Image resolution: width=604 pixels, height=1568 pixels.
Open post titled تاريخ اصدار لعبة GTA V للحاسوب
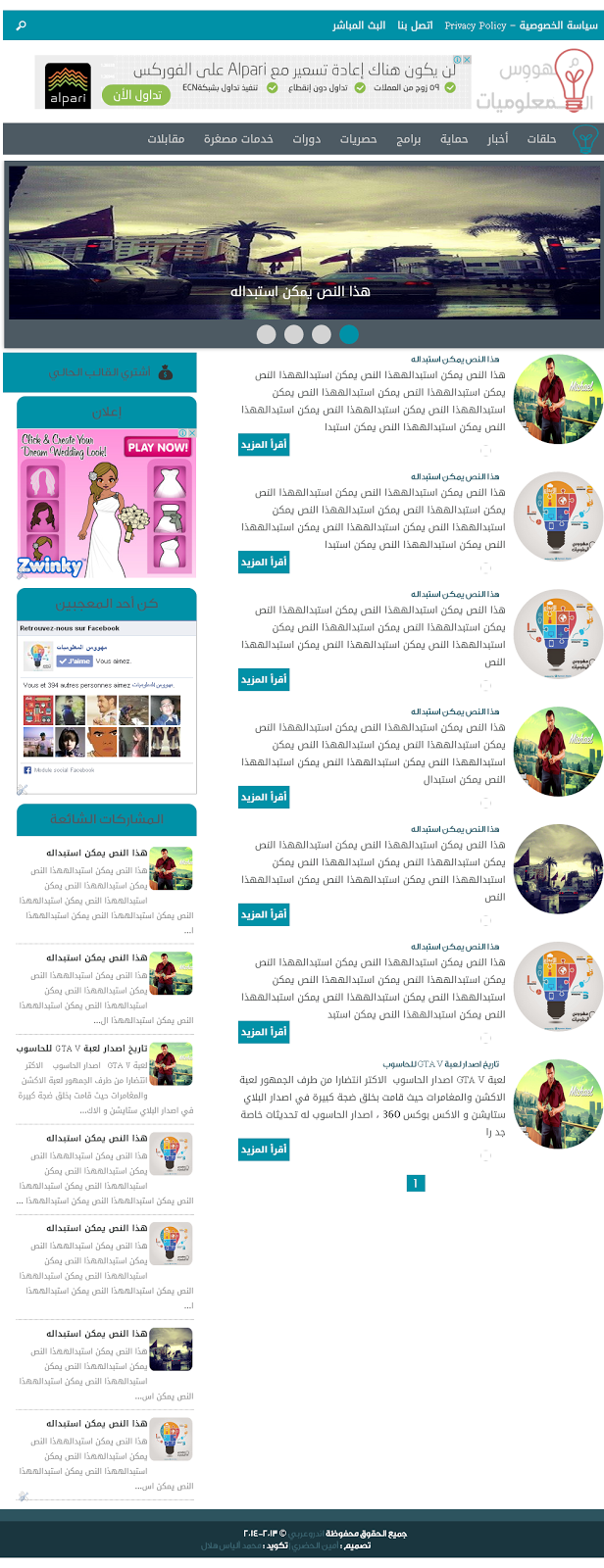(440, 1063)
